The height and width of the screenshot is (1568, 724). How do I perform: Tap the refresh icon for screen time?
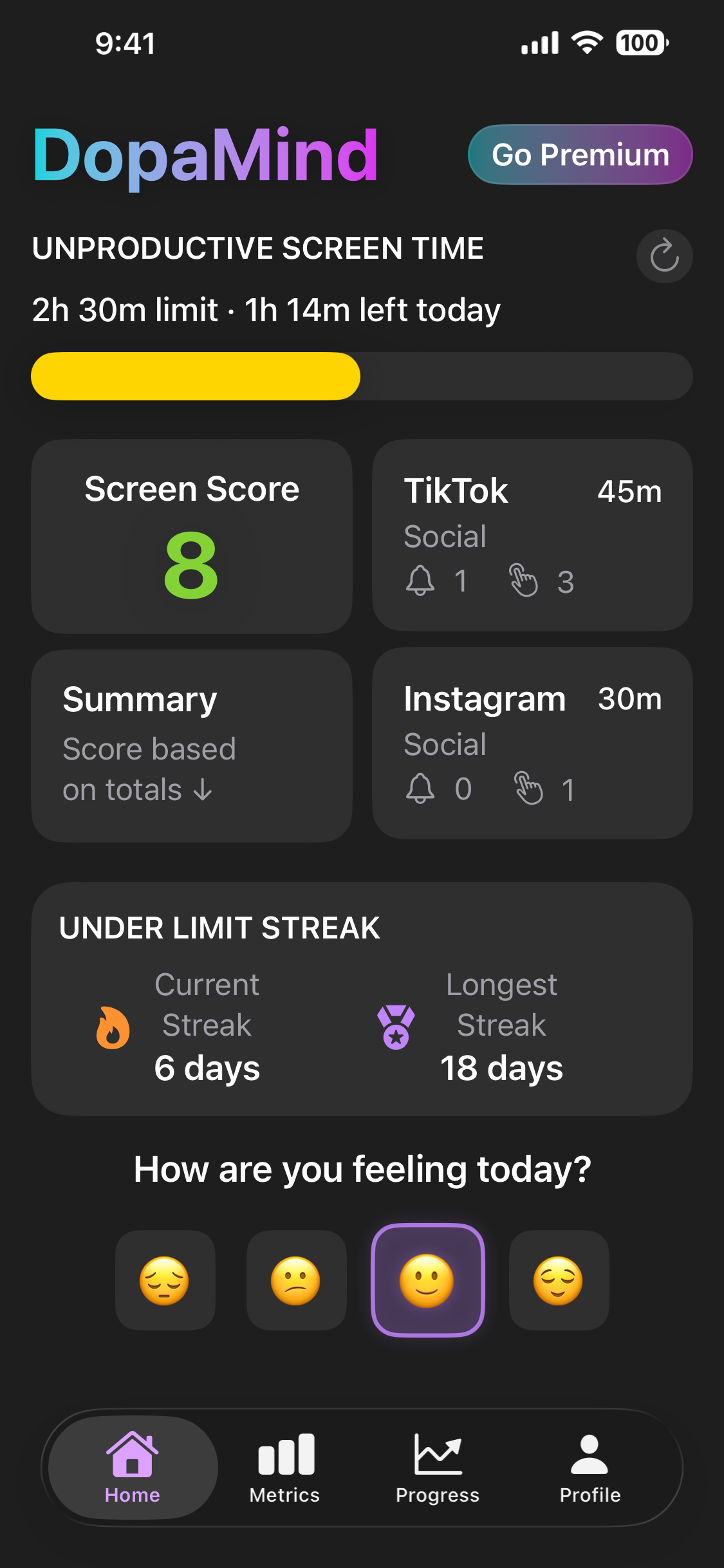[x=664, y=256]
